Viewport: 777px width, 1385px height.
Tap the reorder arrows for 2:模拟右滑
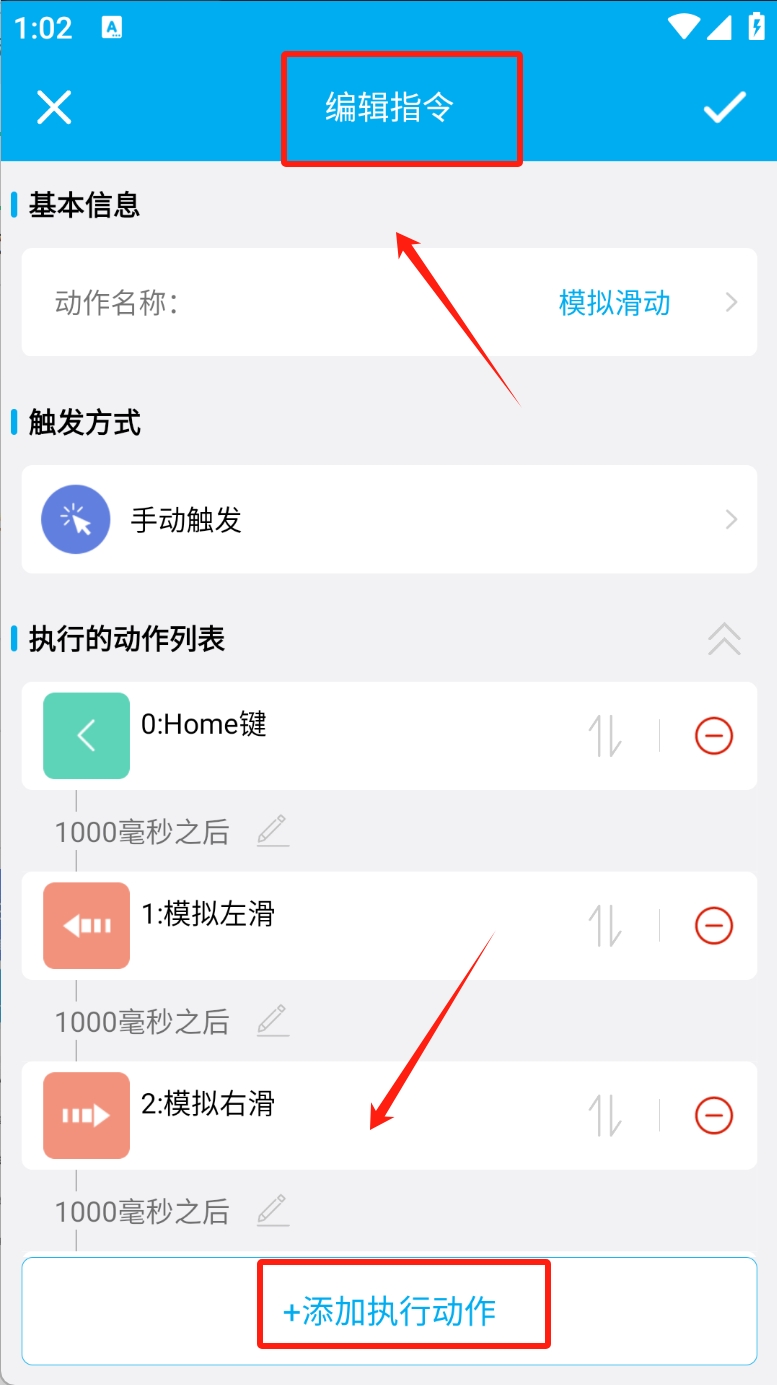click(x=604, y=1116)
